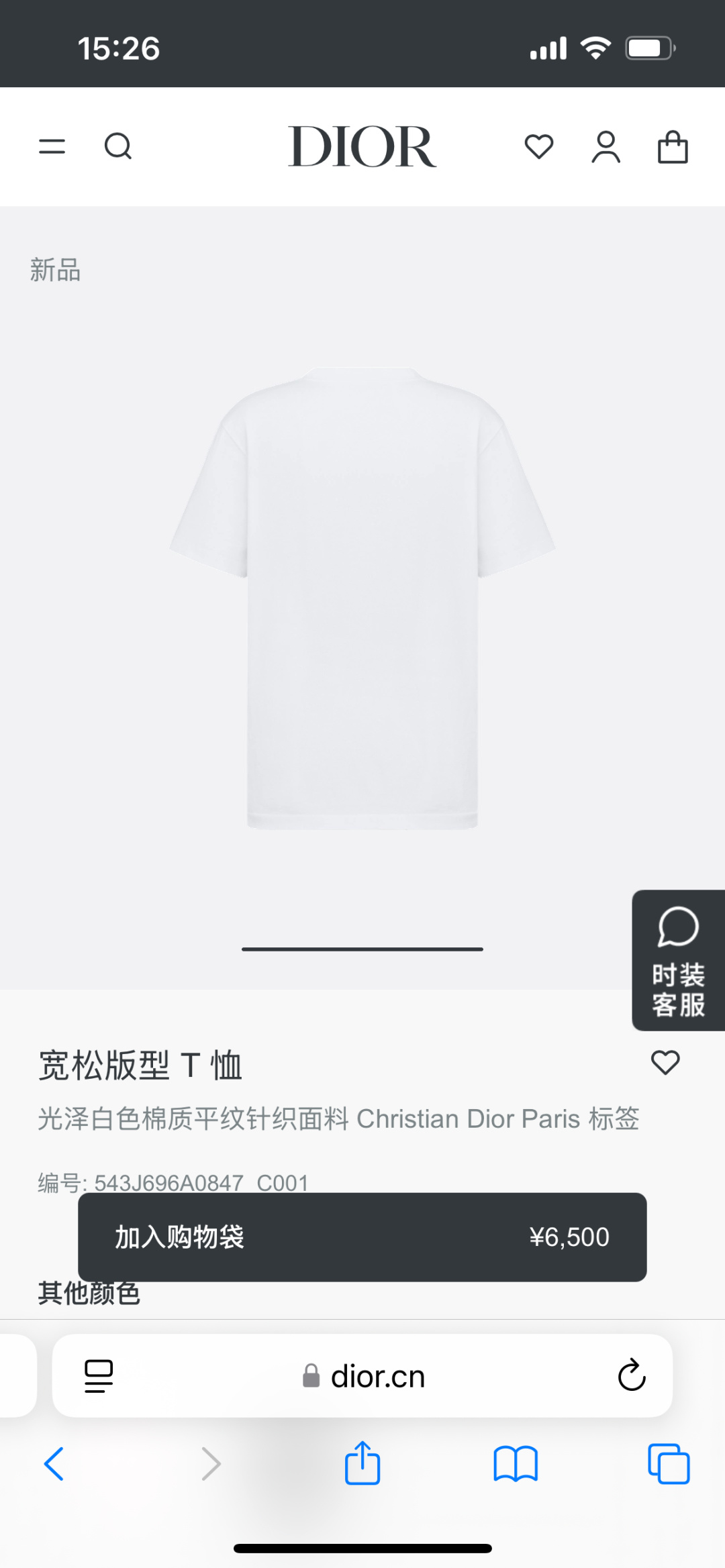The image size is (725, 1568).
Task: Click the 新品 breadcrumb link
Action: click(x=56, y=270)
